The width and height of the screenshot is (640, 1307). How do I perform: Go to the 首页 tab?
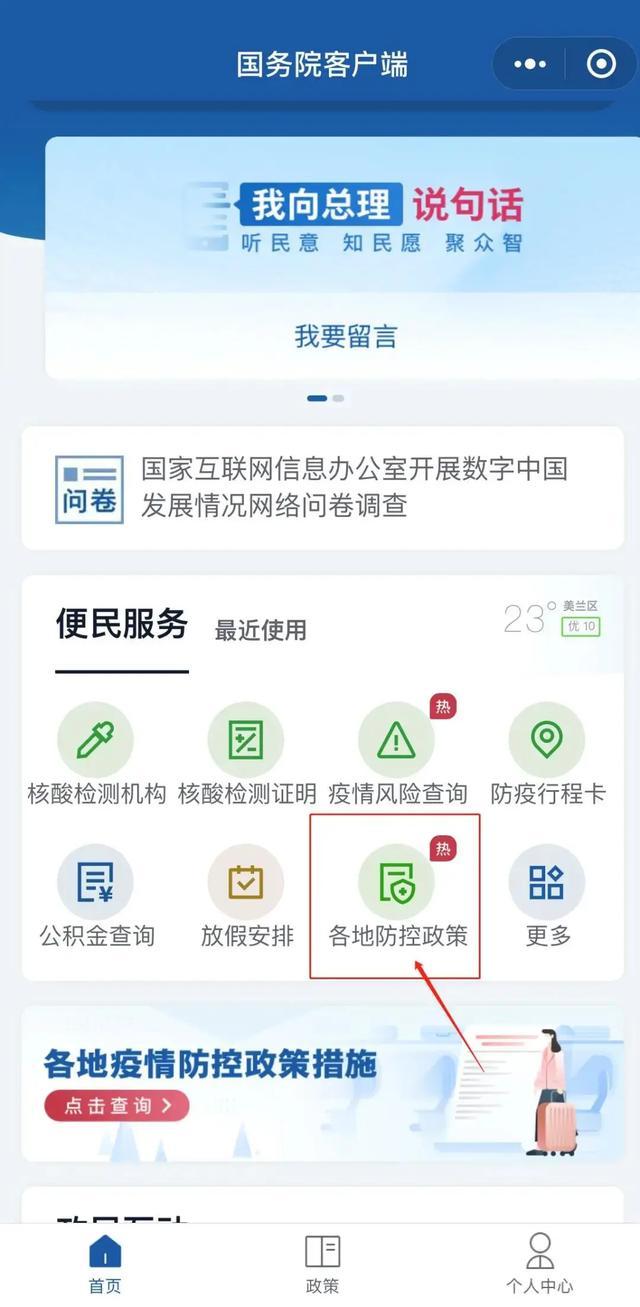(105, 1264)
